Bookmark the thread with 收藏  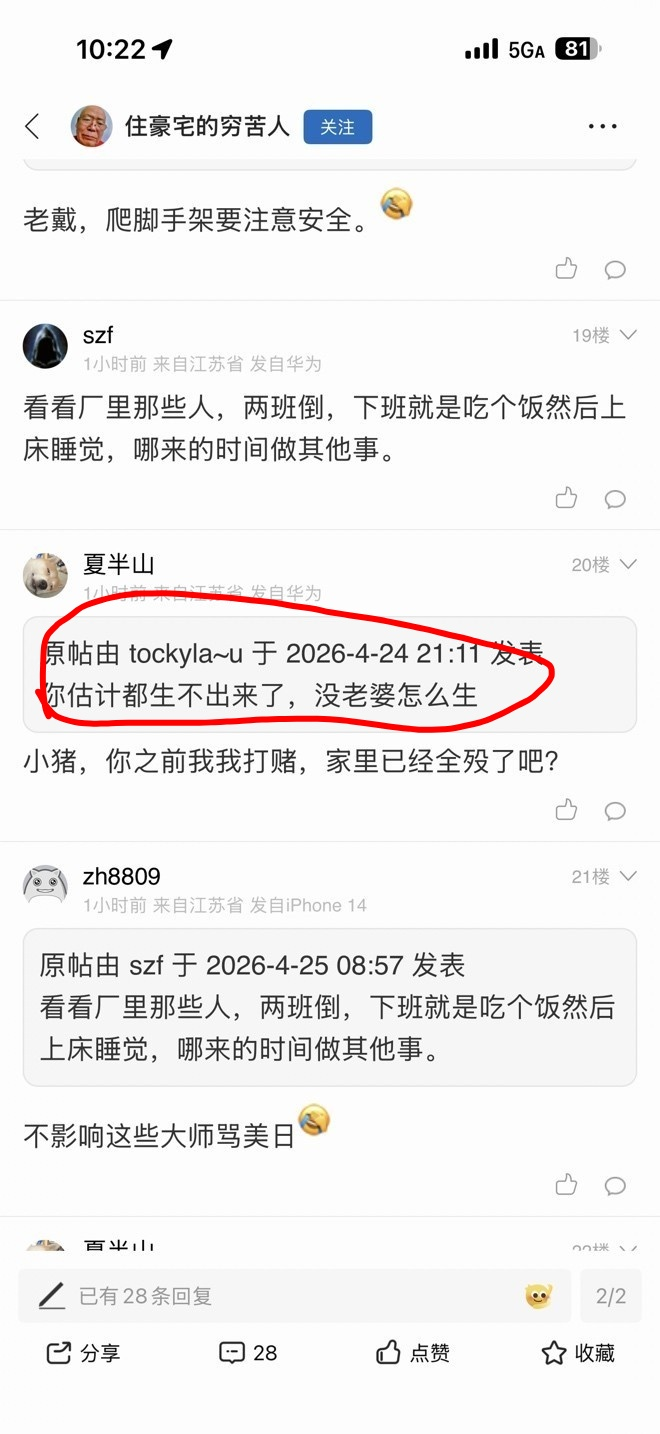pyautogui.click(x=578, y=1353)
